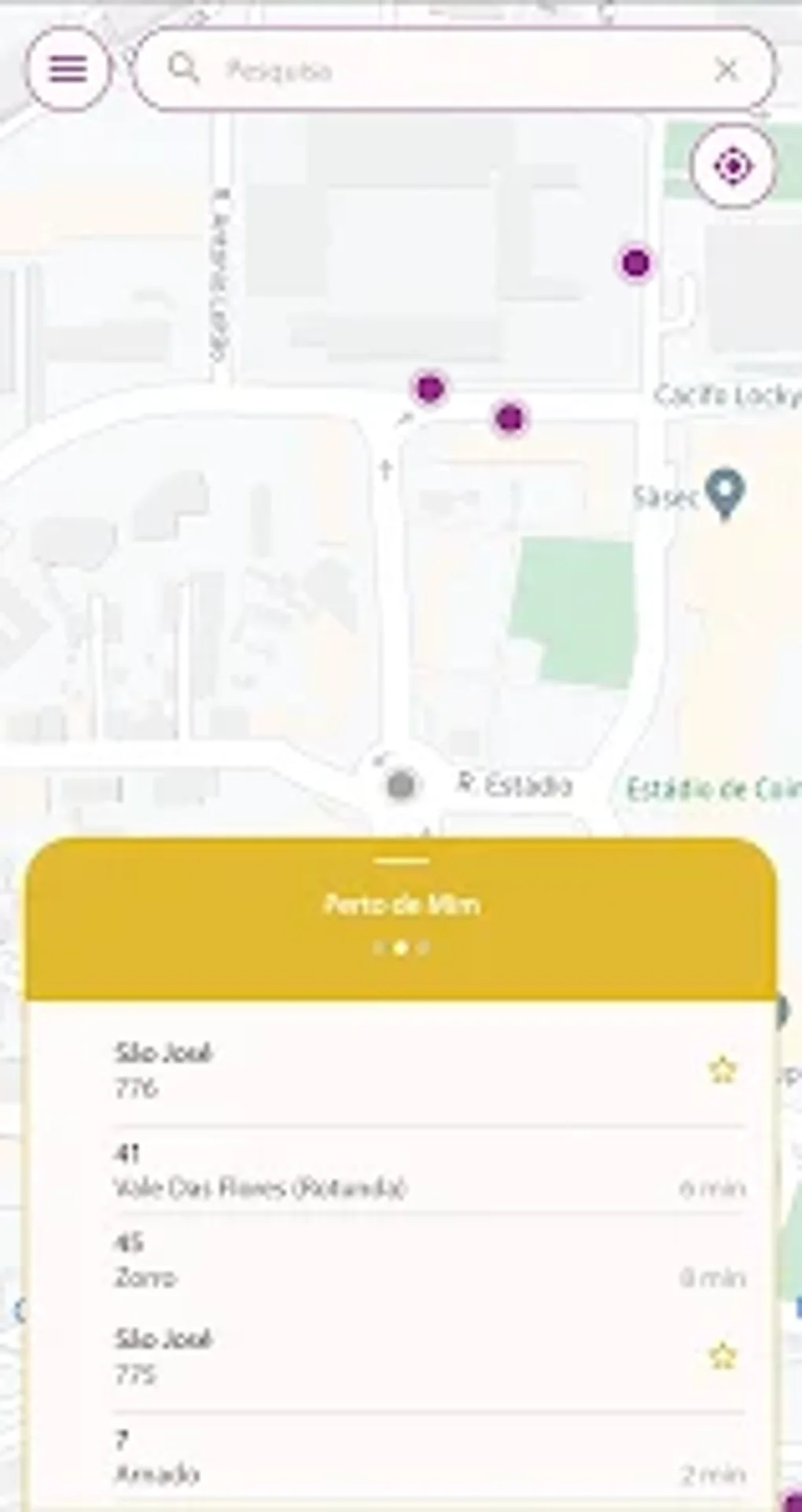Open line 7 Arnado
Screen dimensions: 802x1512
tap(393, 1457)
